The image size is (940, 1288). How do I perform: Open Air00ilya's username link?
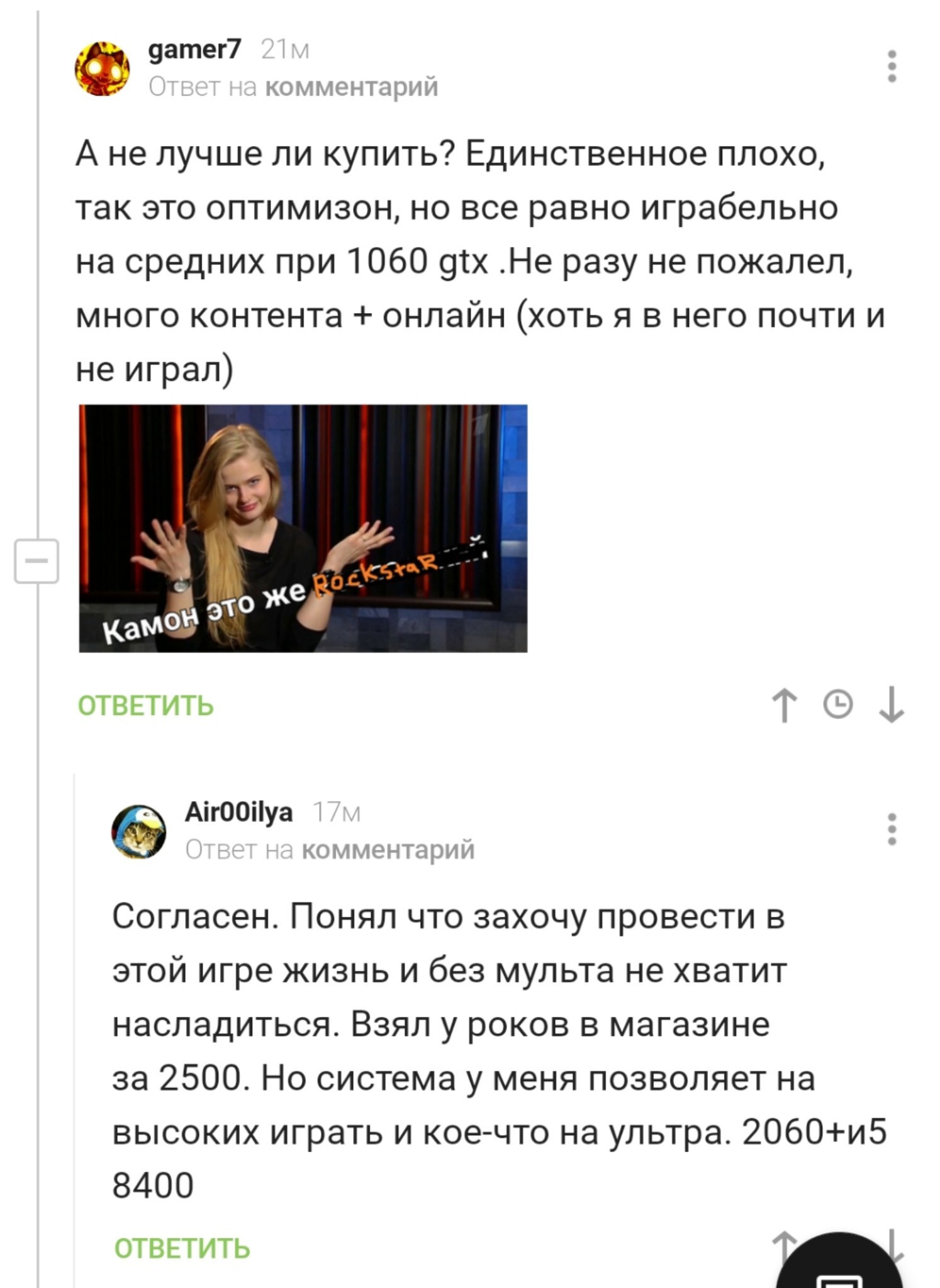pyautogui.click(x=238, y=813)
